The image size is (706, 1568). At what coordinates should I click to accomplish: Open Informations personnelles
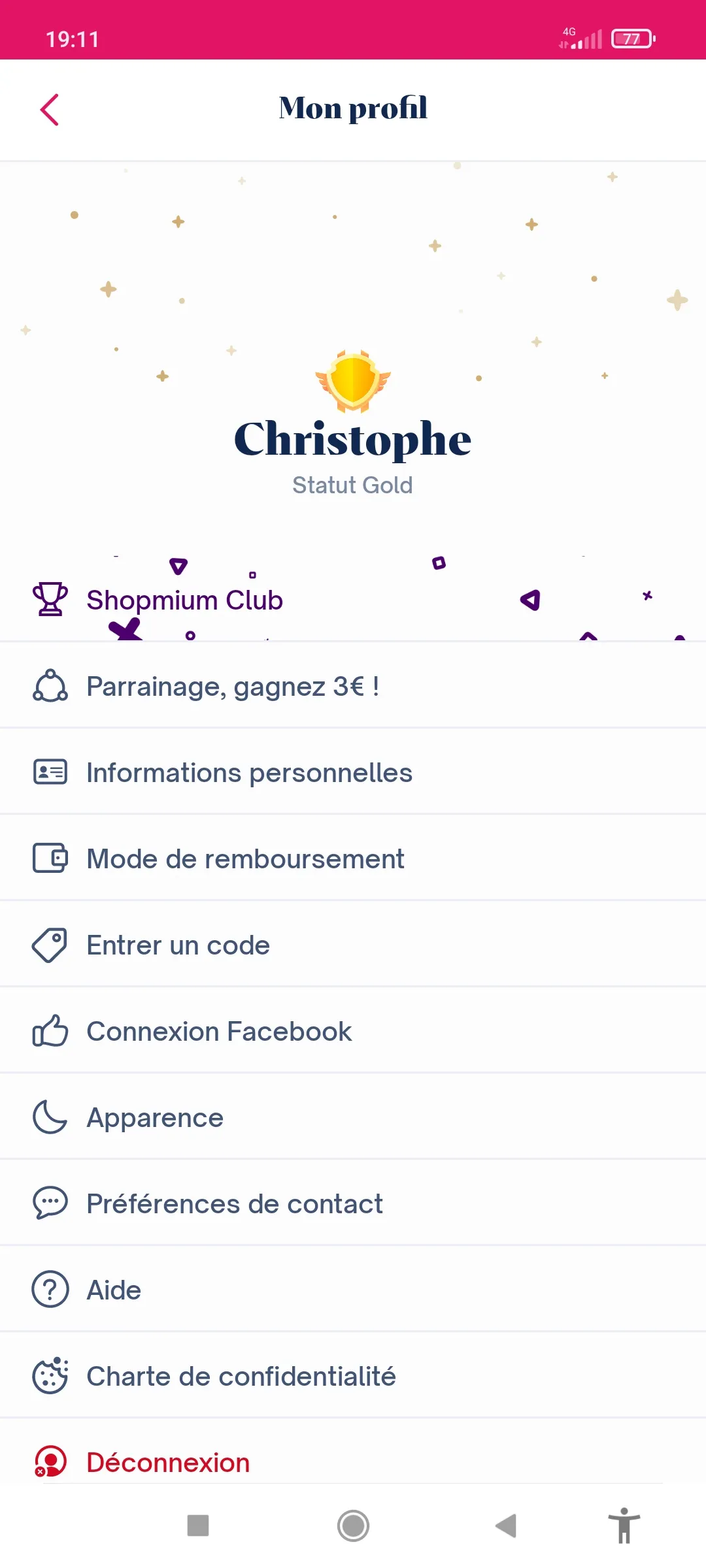click(x=353, y=772)
